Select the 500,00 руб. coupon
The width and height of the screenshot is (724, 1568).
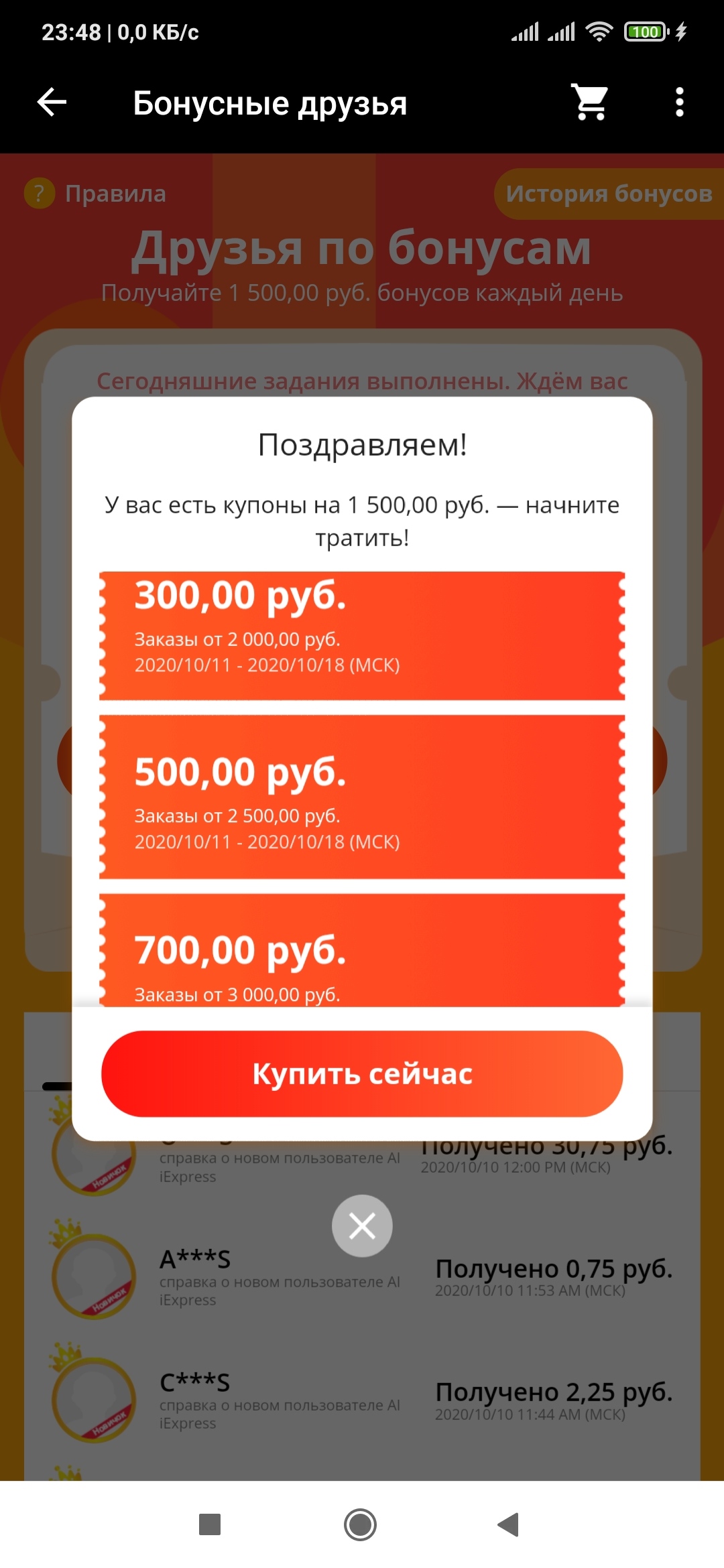362,797
